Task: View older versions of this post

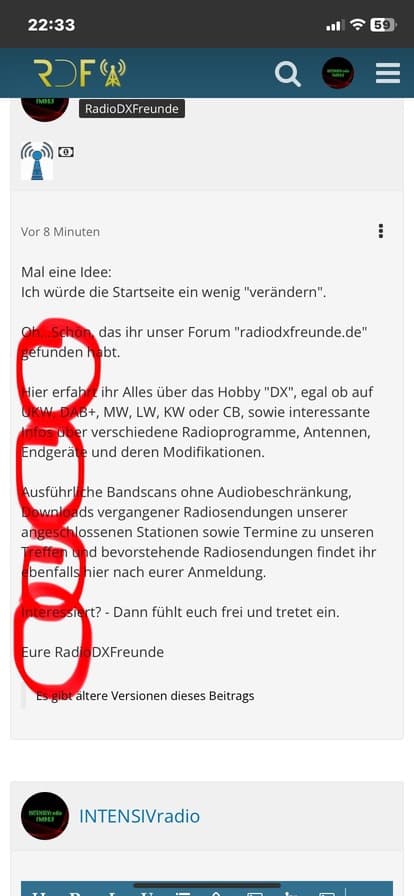Action: coord(145,695)
